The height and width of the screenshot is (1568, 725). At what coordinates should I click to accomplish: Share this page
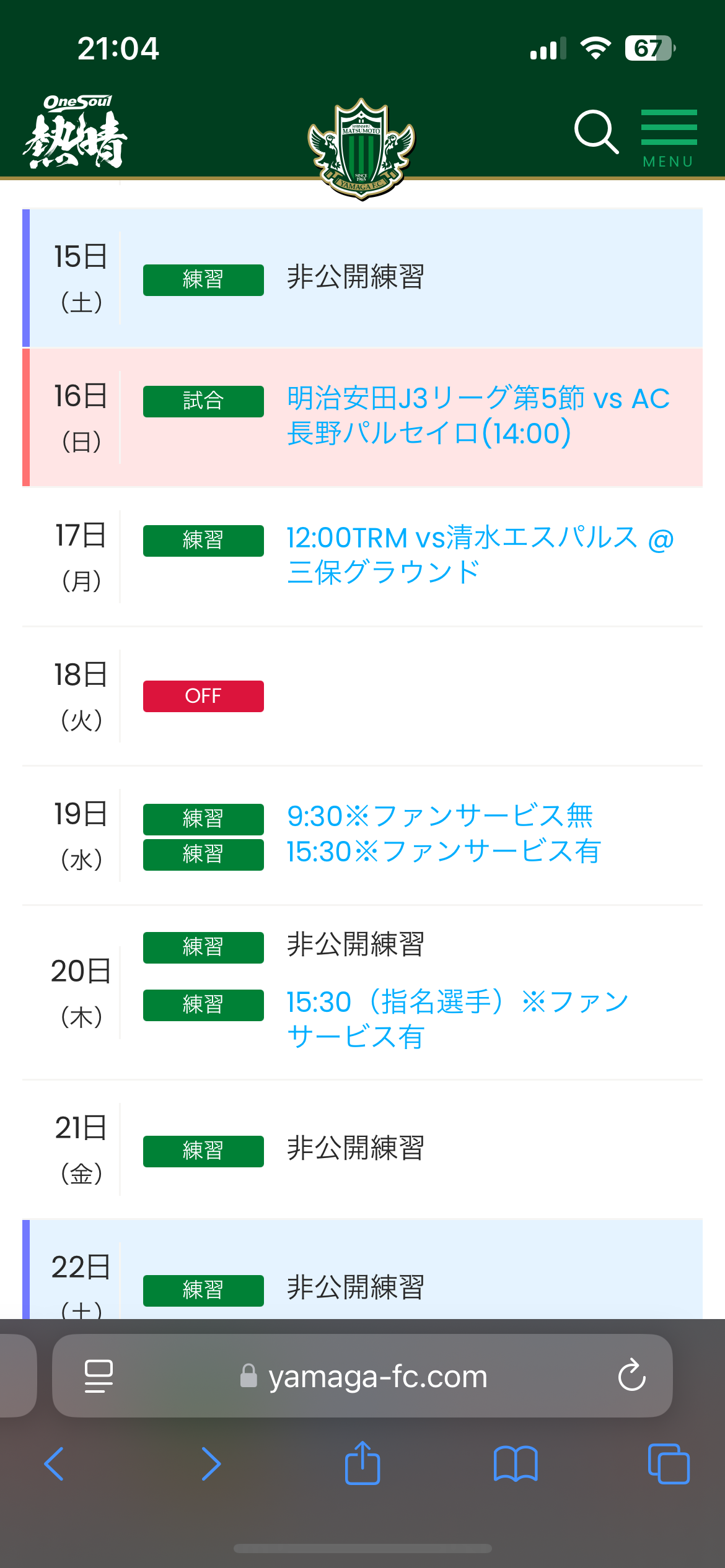(x=362, y=1462)
